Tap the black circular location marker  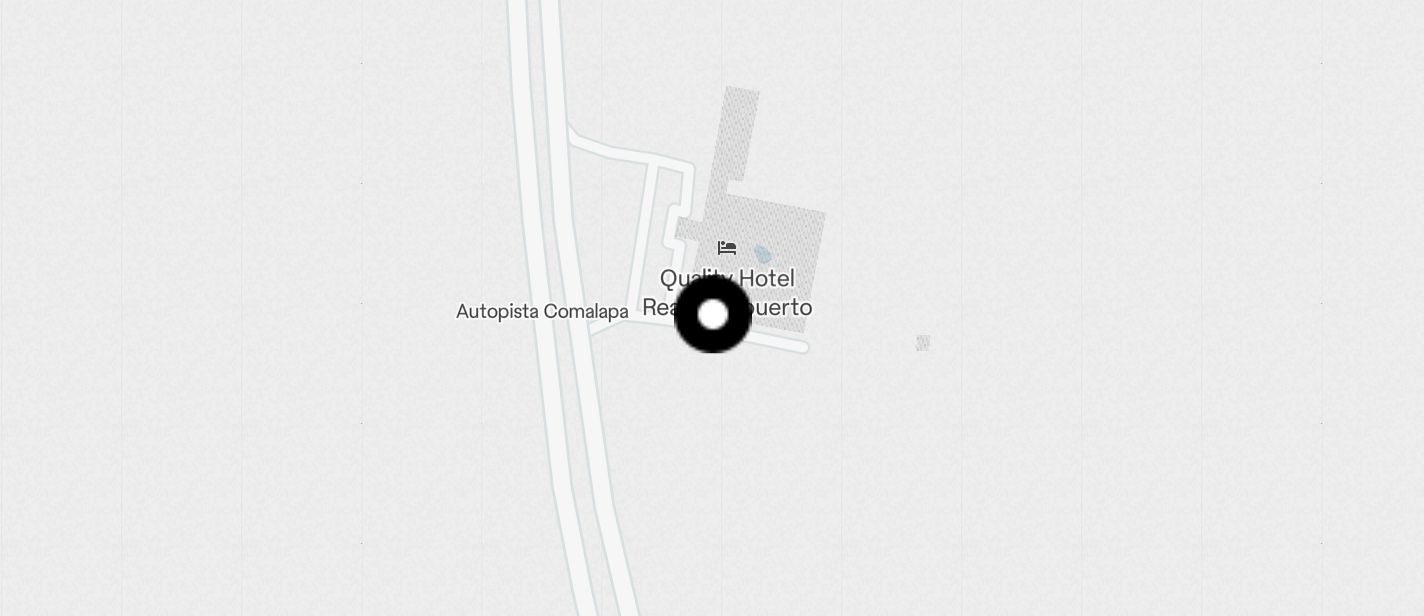tap(713, 315)
